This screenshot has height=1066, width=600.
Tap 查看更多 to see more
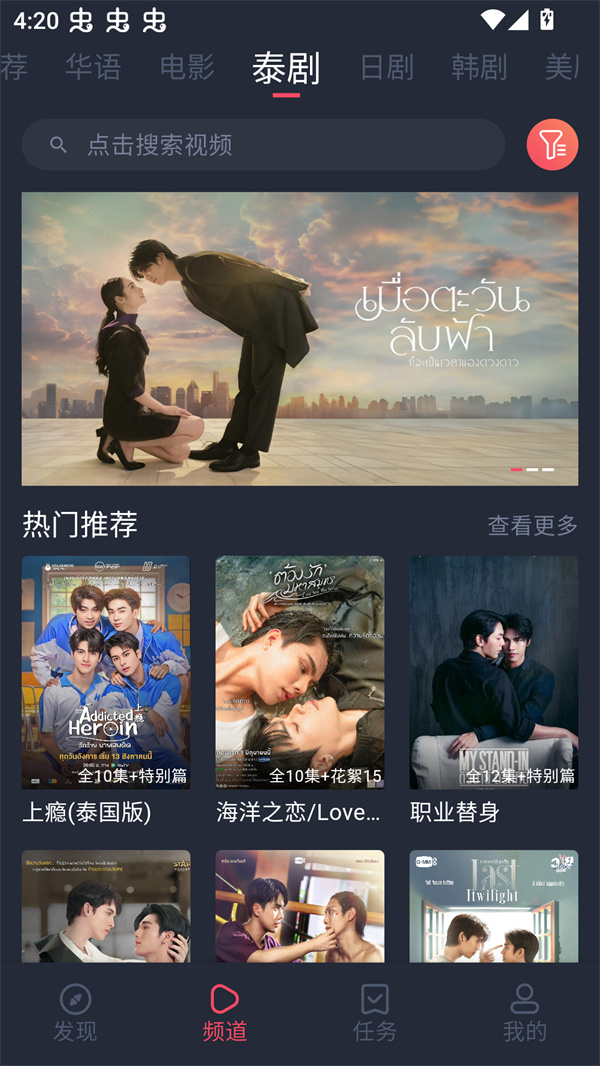click(x=532, y=525)
